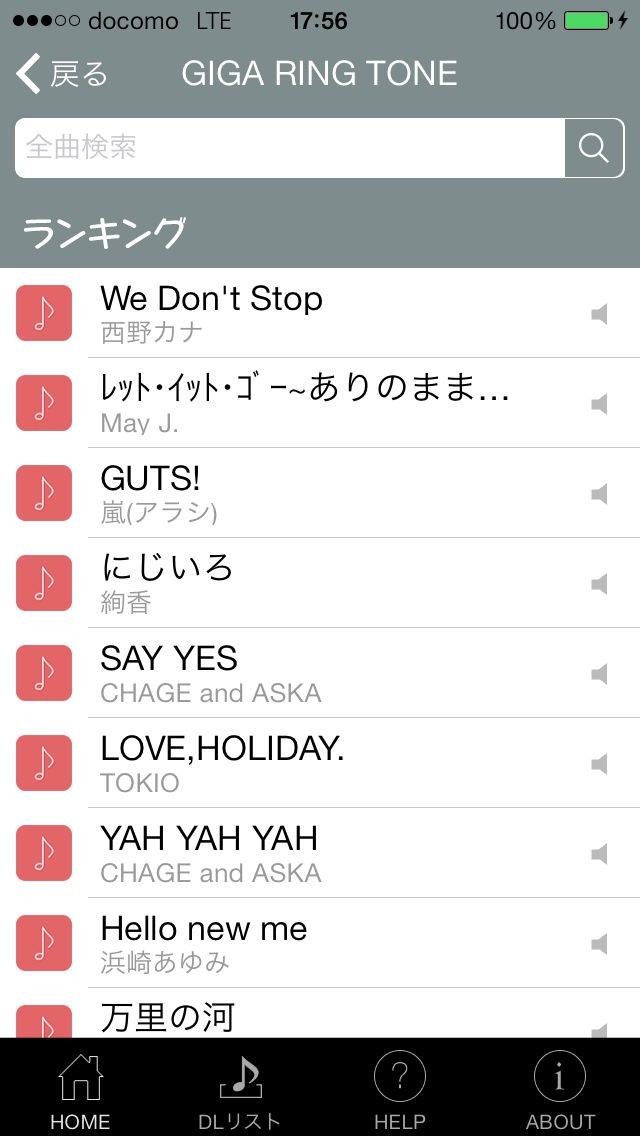Tap the 全曲検索 search field

pyautogui.click(x=290, y=148)
